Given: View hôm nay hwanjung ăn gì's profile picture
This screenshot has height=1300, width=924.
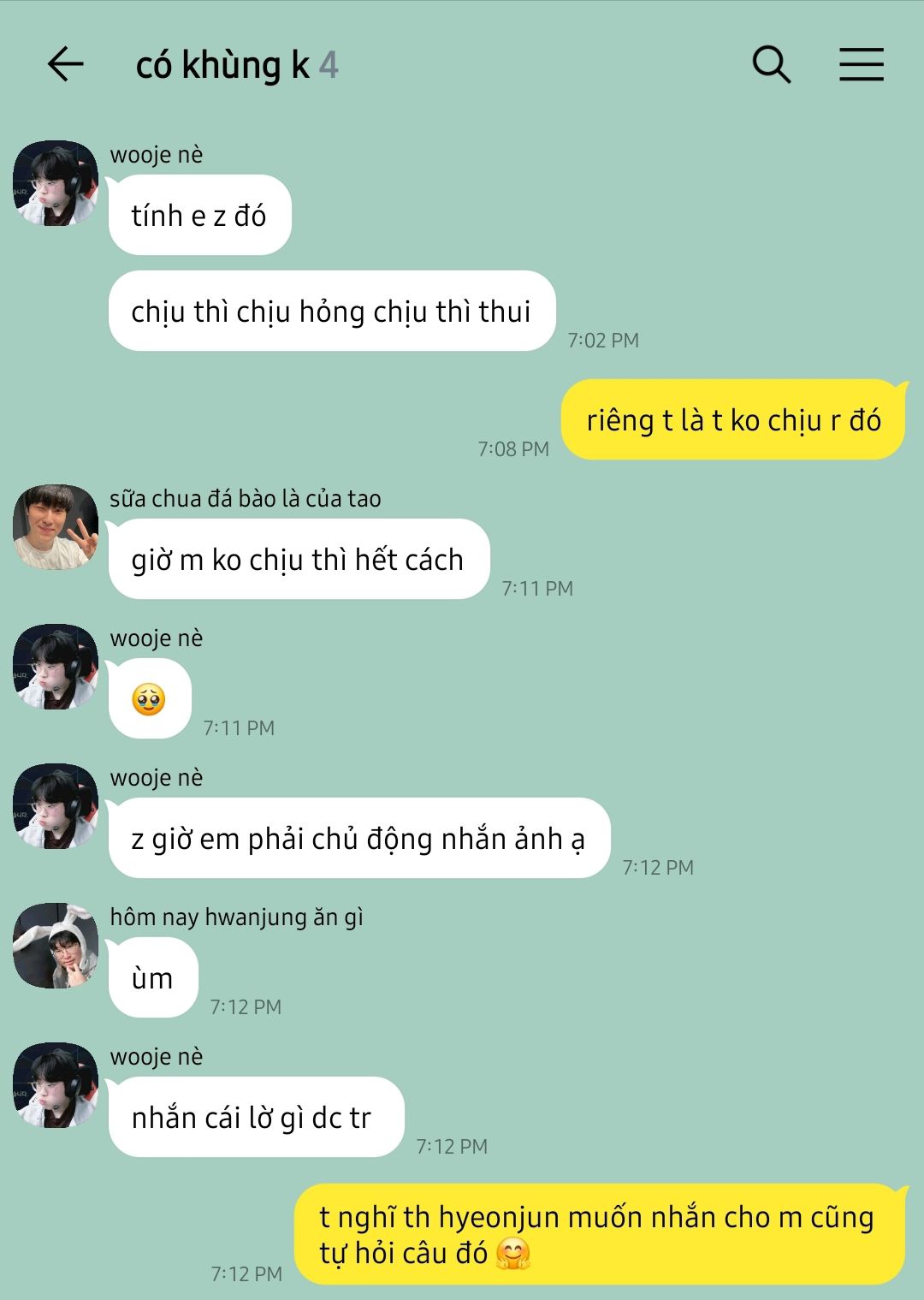Looking at the screenshot, I should (56, 946).
